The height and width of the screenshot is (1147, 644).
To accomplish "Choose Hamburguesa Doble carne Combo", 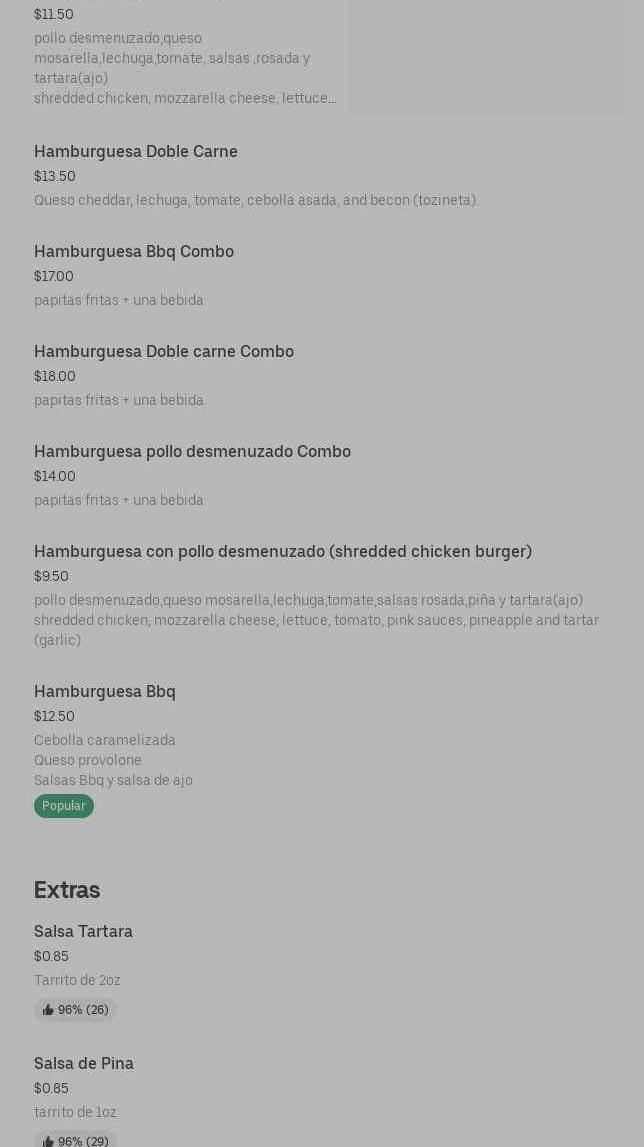I will pos(164,352).
